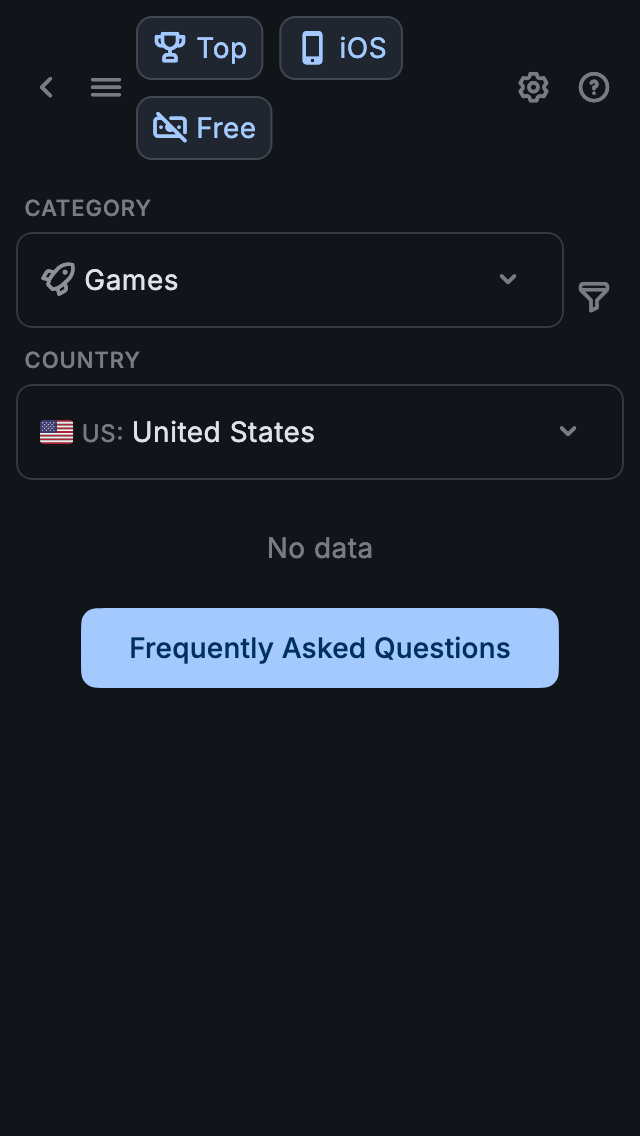This screenshot has width=640, height=1136.
Task: Open the settings gear
Action: click(x=533, y=88)
